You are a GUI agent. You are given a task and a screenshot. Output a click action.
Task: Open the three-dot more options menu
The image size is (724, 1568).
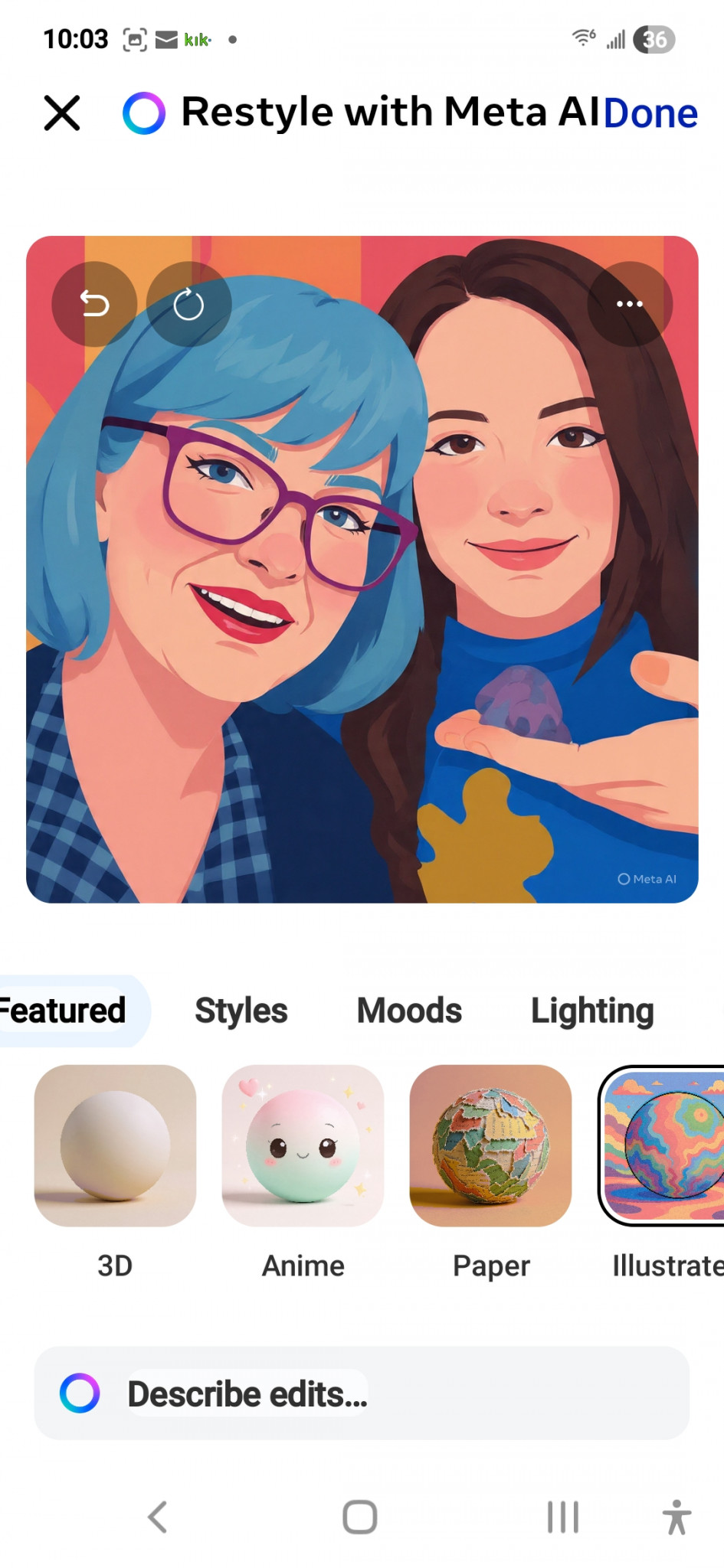630,305
